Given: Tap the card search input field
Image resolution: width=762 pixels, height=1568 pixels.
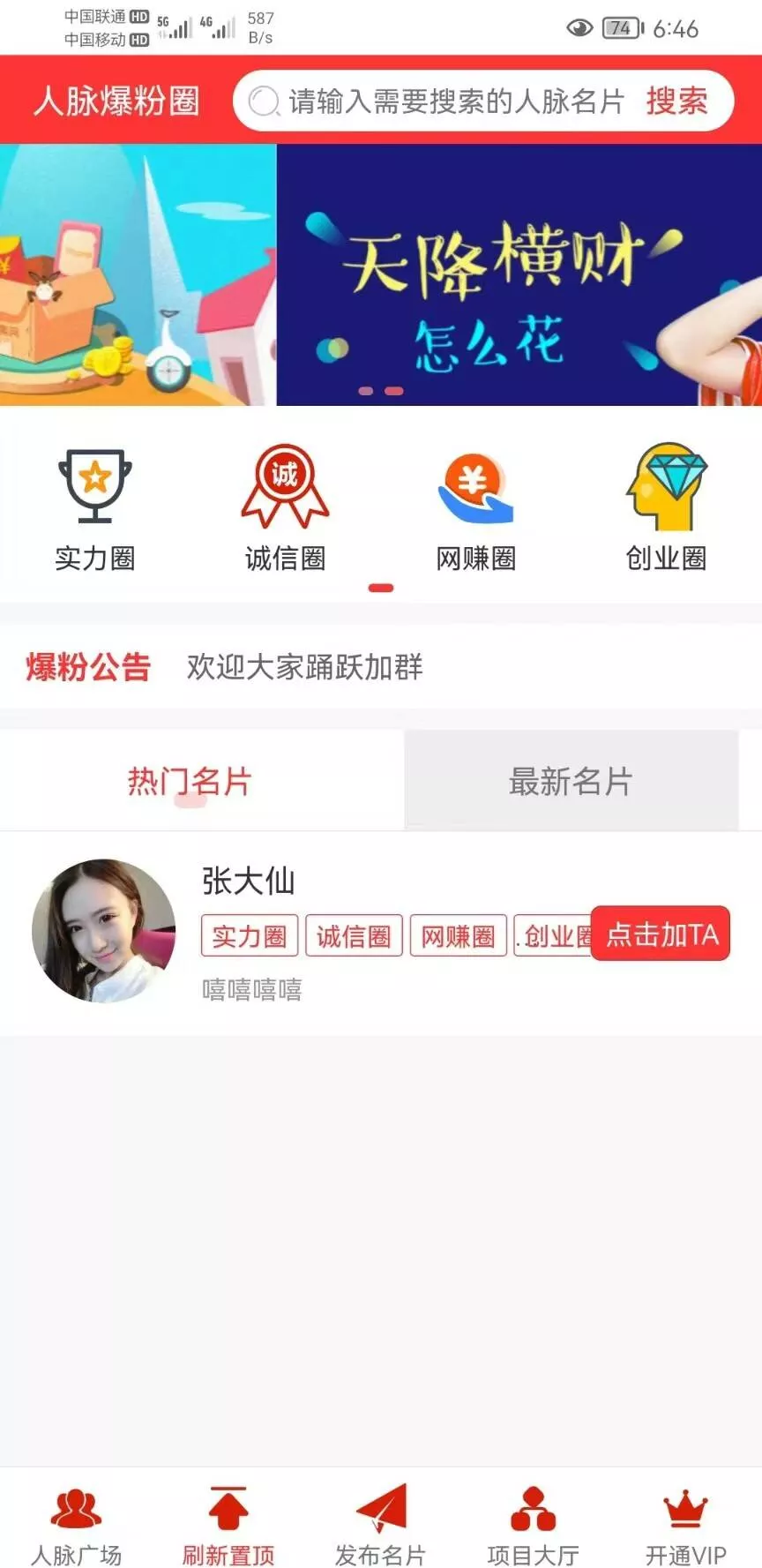Looking at the screenshot, I should 441,101.
